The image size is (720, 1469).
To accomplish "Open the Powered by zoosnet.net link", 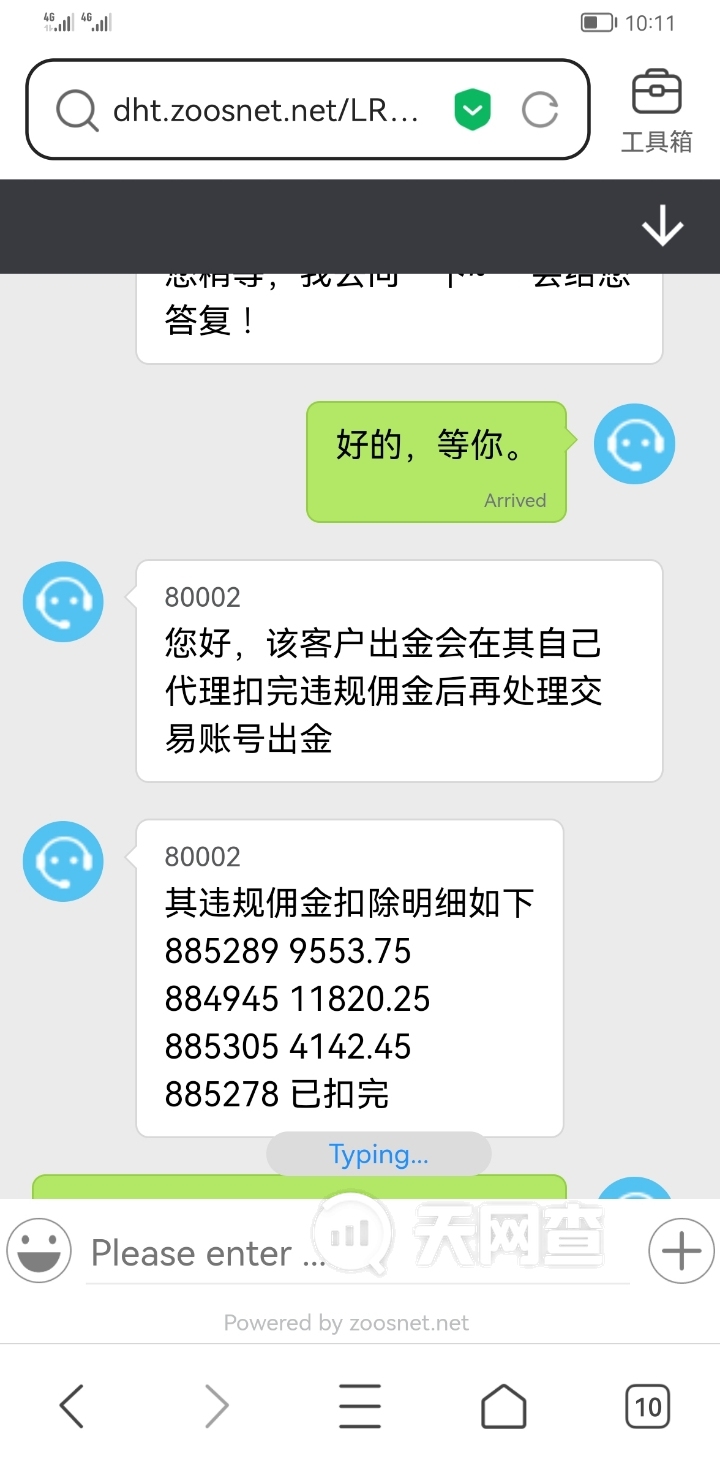I will pos(346,1323).
